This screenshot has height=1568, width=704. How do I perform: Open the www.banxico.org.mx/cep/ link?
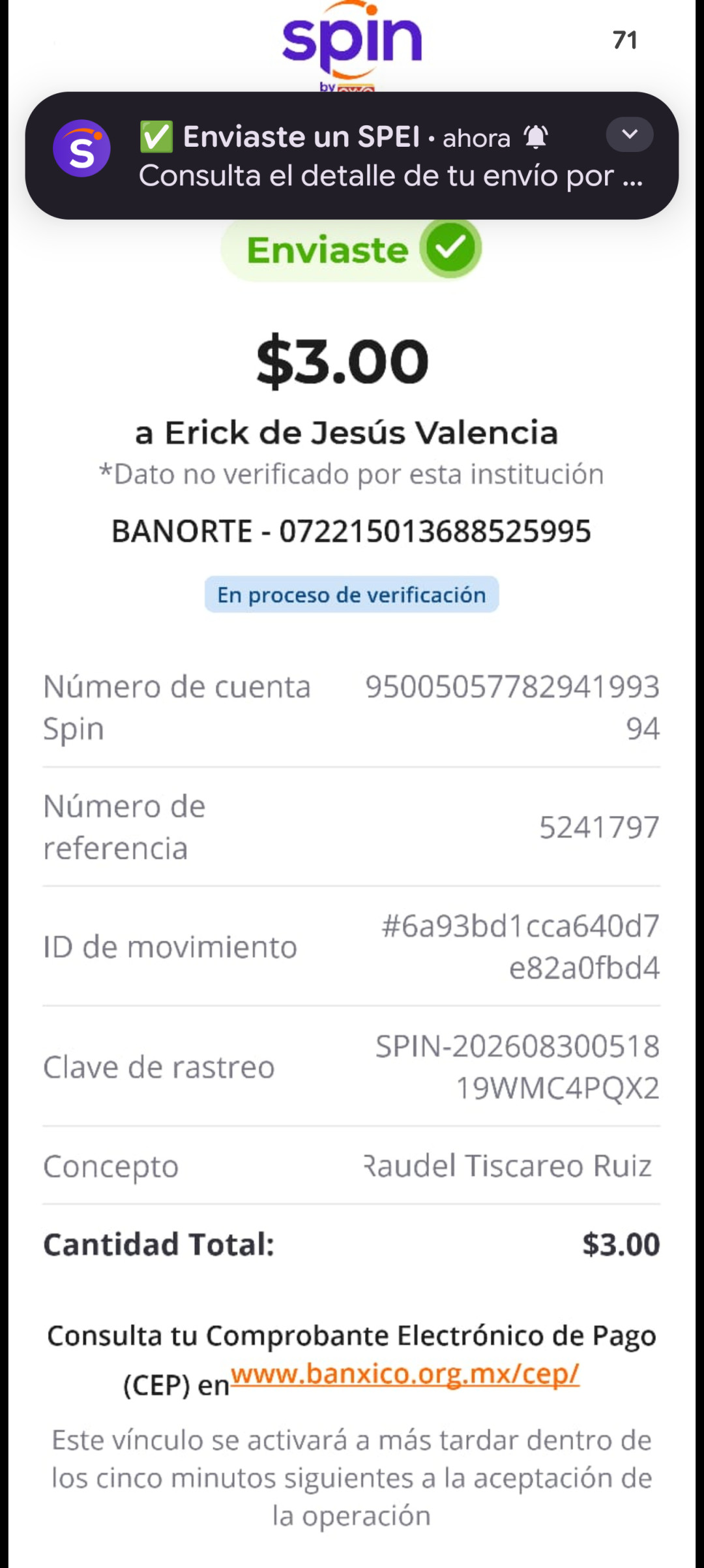point(405,1374)
